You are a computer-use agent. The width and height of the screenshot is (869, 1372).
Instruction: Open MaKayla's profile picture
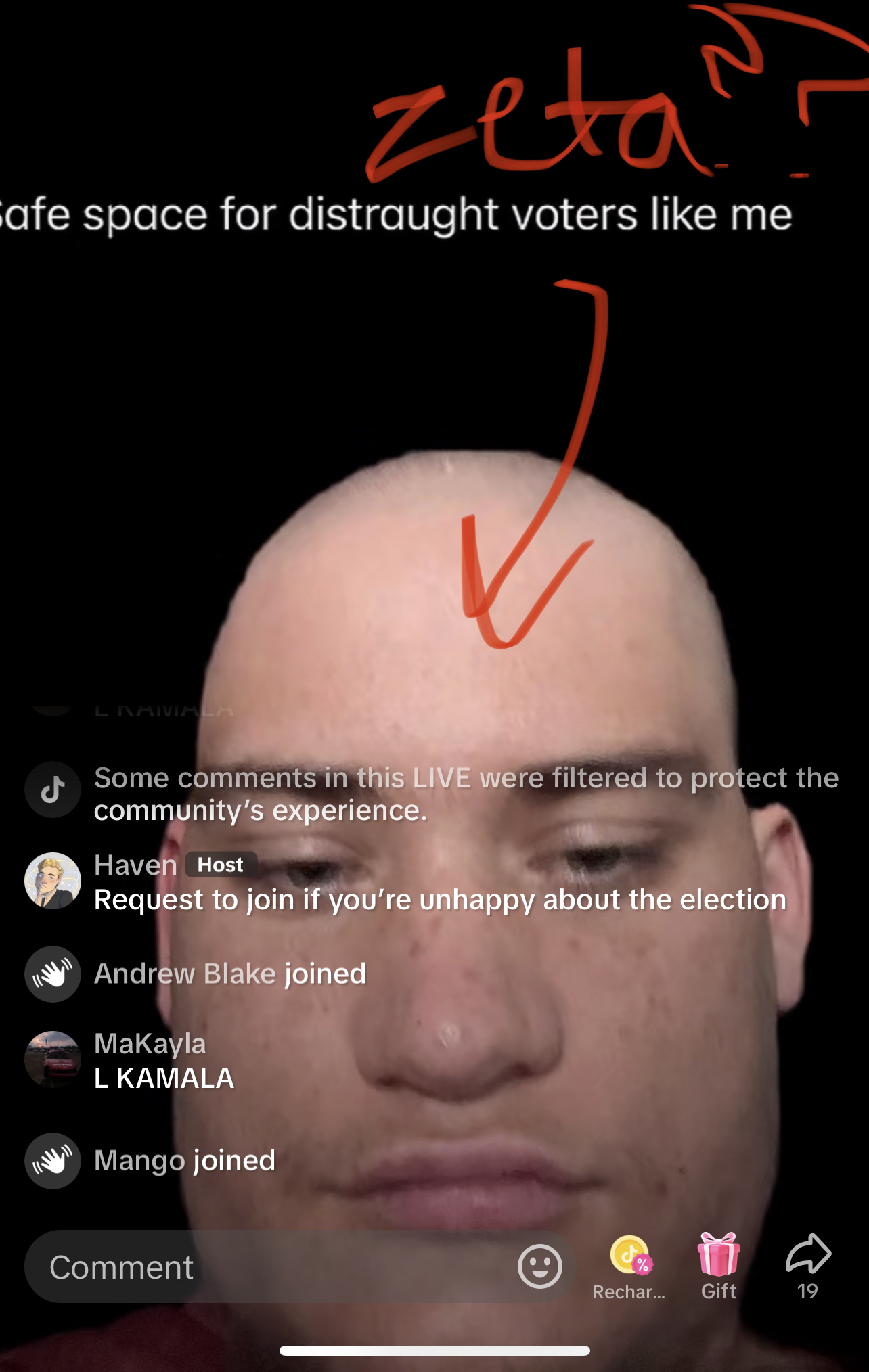(53, 1059)
